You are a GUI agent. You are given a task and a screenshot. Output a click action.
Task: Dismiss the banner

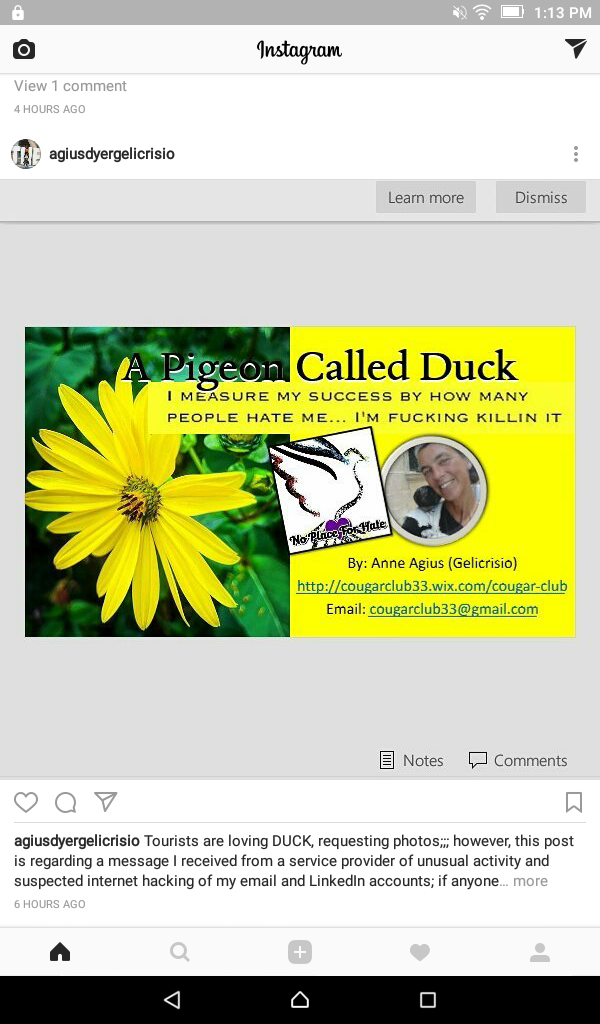pos(540,197)
